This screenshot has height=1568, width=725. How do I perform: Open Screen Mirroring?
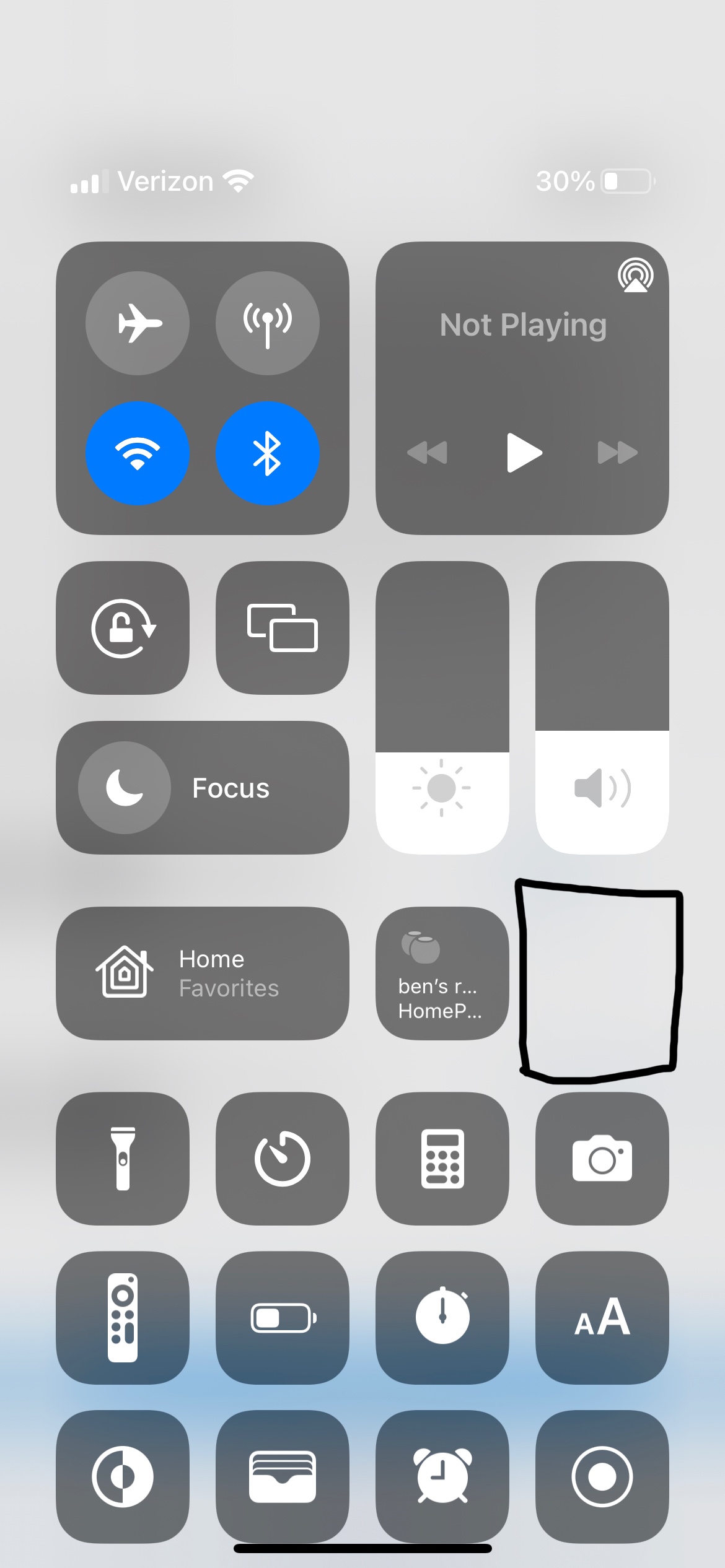283,628
